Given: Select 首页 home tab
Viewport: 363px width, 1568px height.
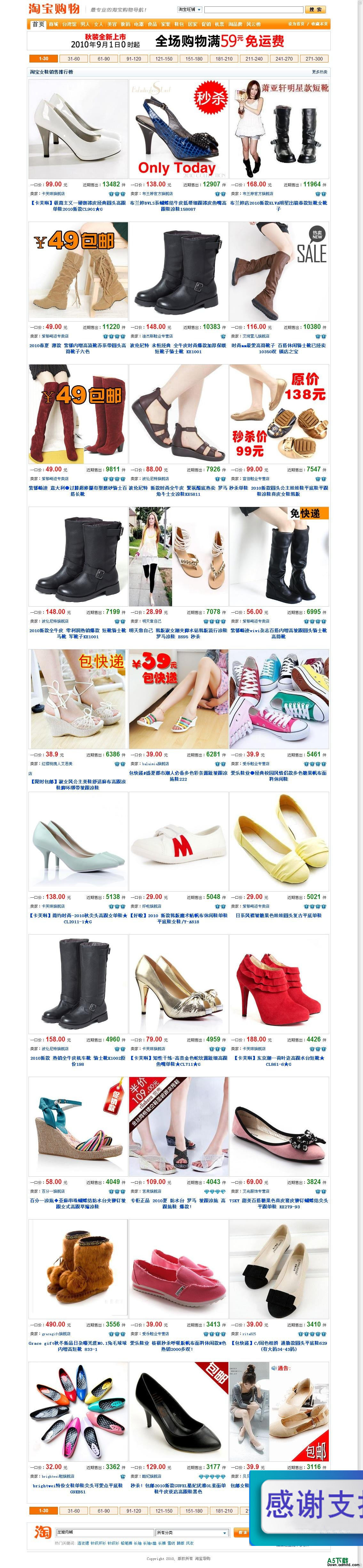Looking at the screenshot, I should (x=38, y=24).
